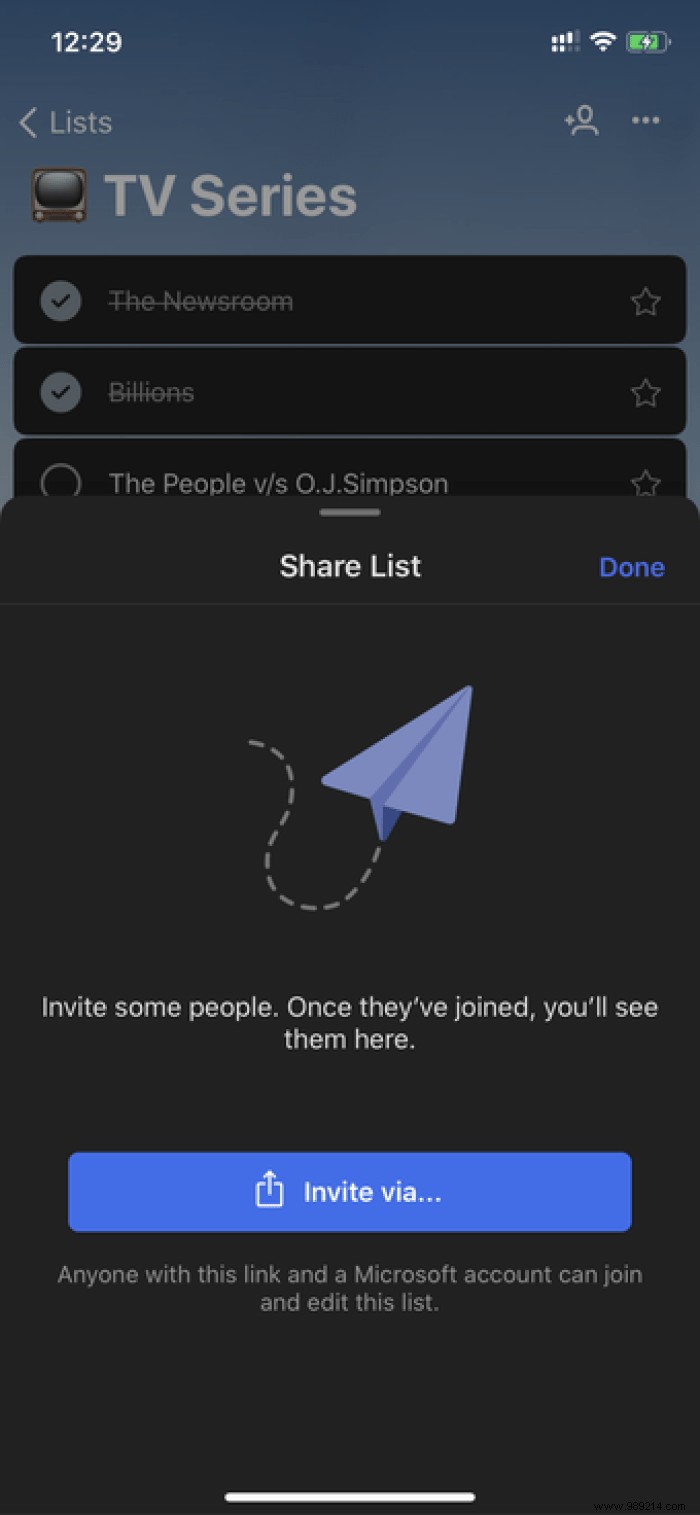Tap Done to close Share List

(631, 567)
